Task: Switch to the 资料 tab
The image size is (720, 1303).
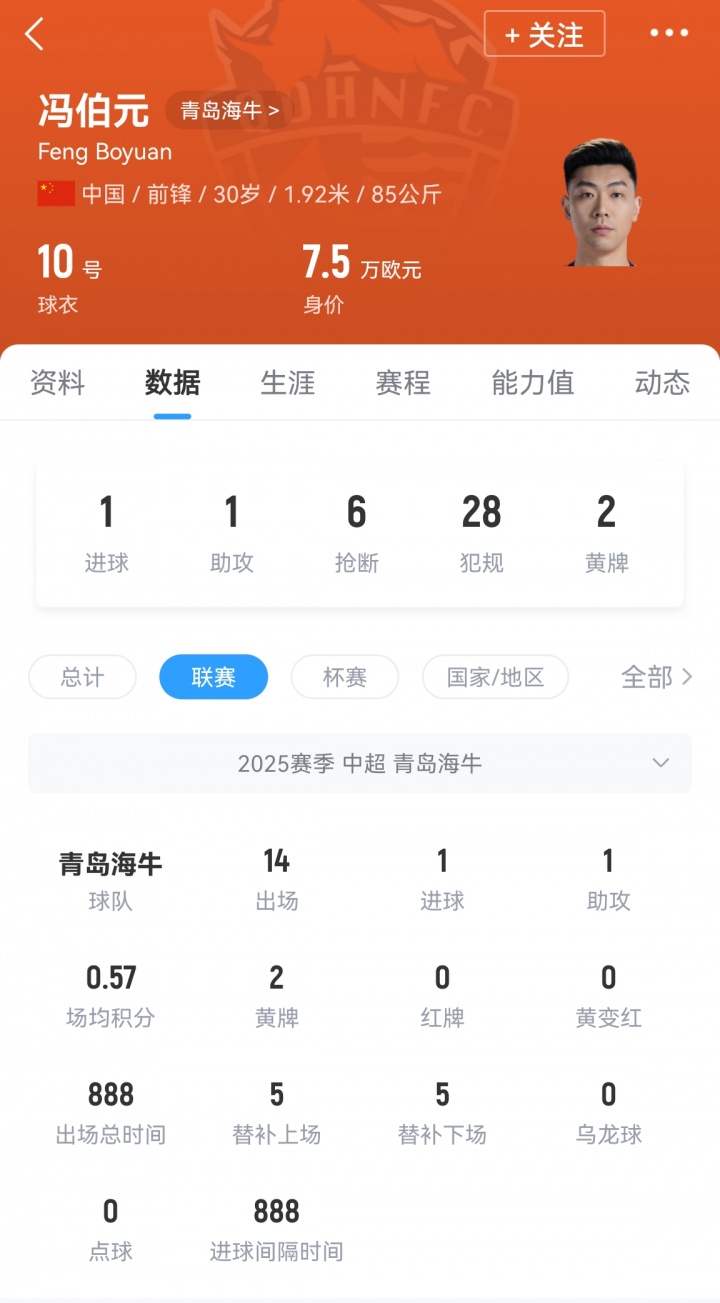Action: pyautogui.click(x=57, y=383)
